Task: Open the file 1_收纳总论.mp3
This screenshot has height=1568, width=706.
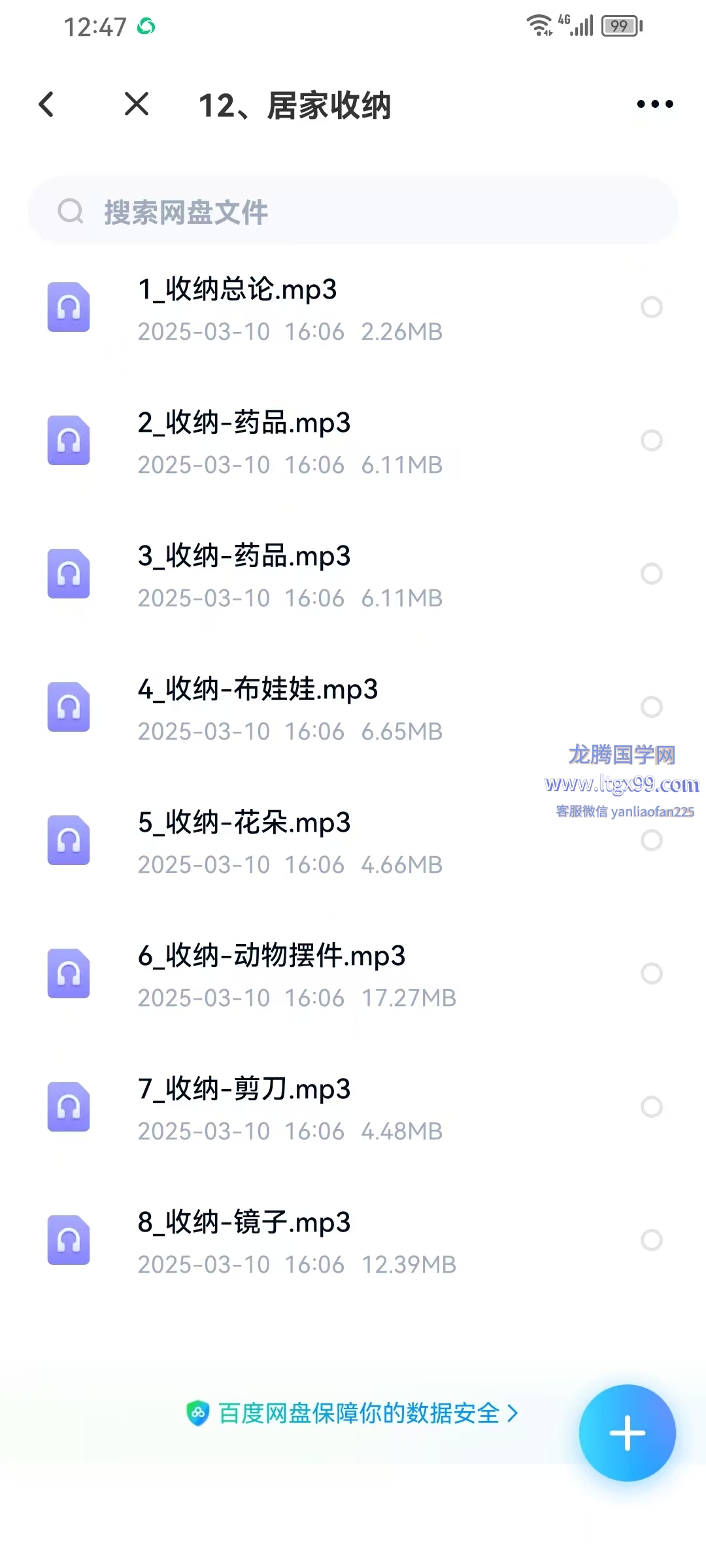Action: [237, 289]
